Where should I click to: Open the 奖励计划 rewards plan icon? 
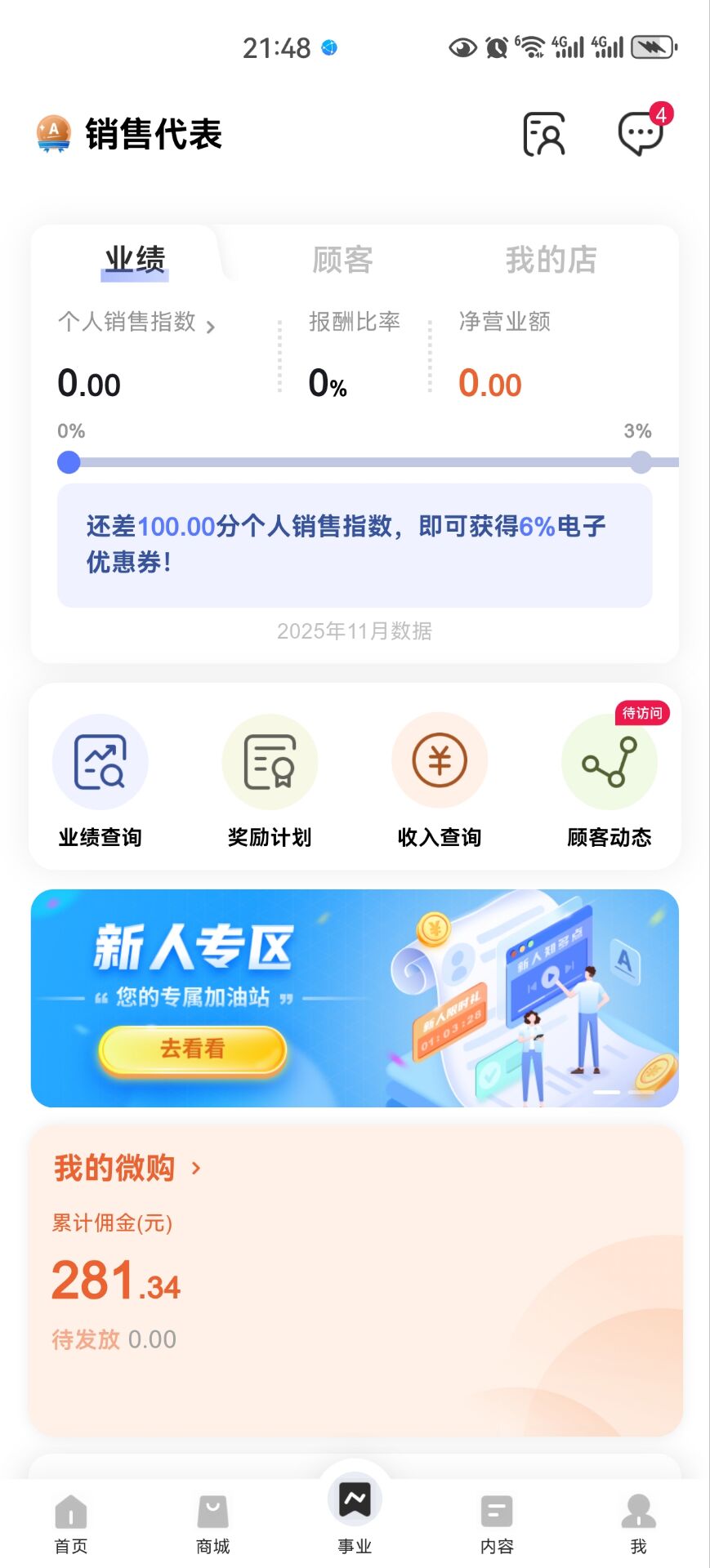coord(270,760)
